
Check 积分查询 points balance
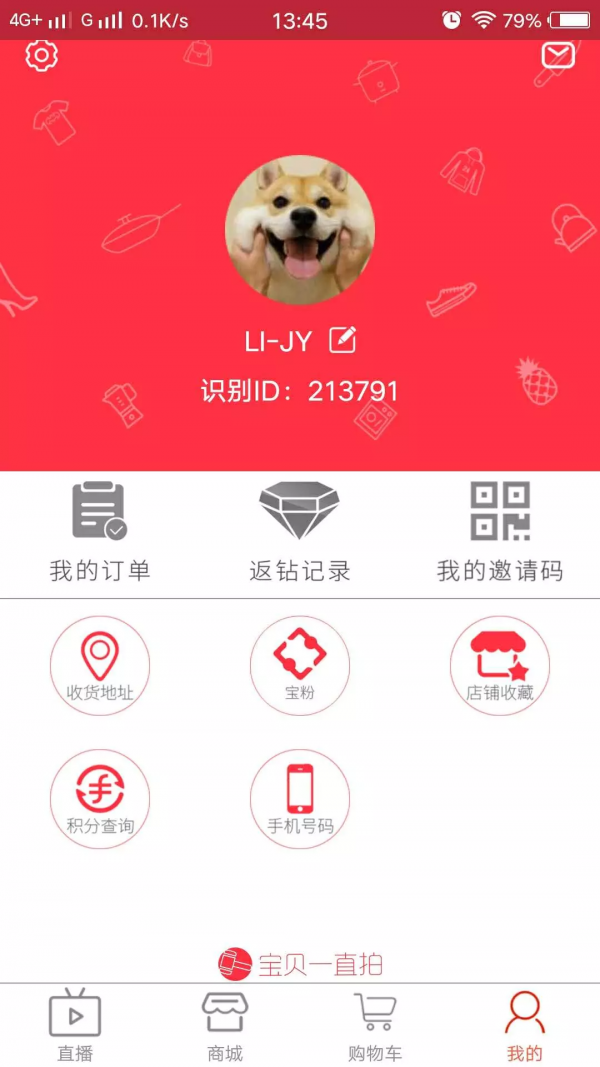coord(100,799)
